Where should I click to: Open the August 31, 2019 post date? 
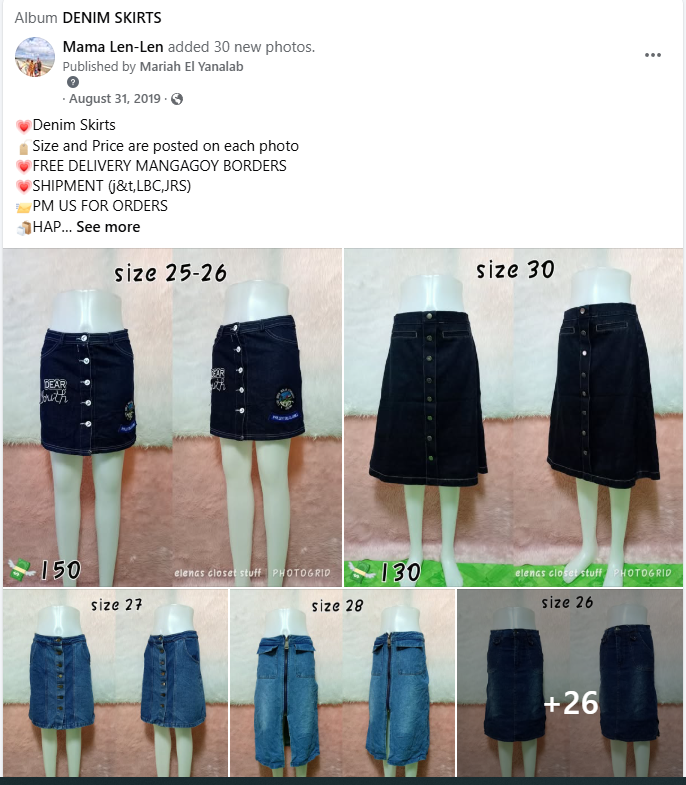tap(114, 99)
